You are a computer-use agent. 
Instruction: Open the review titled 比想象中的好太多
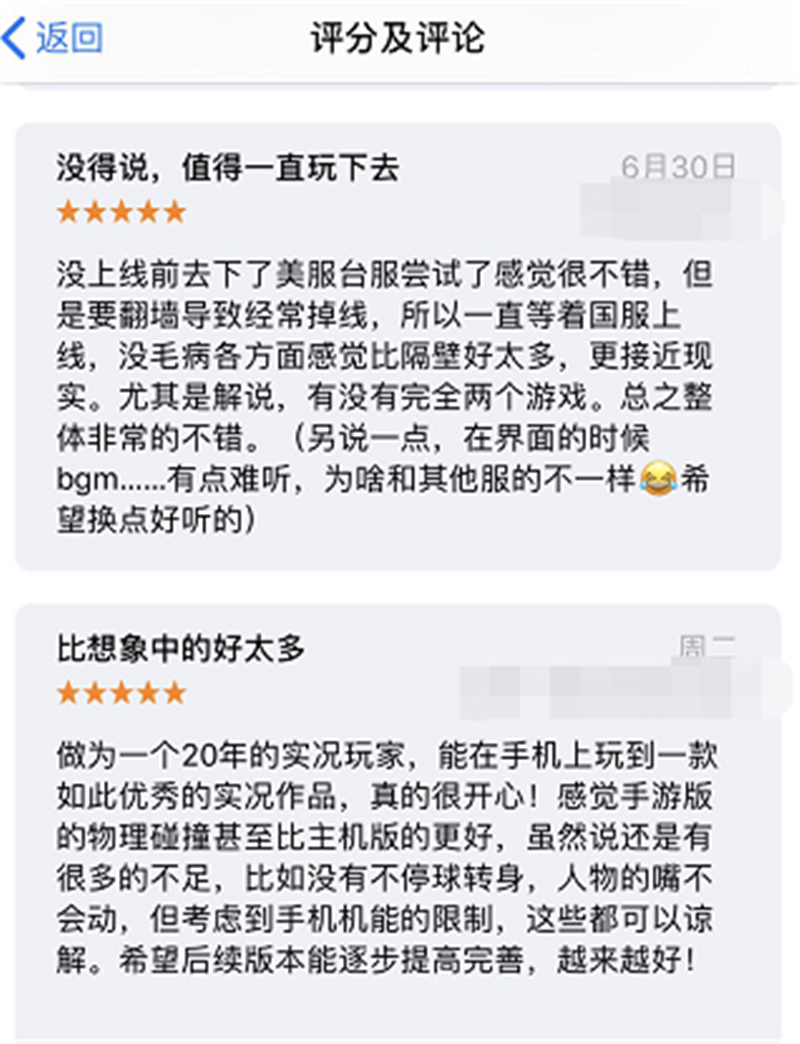point(181,649)
